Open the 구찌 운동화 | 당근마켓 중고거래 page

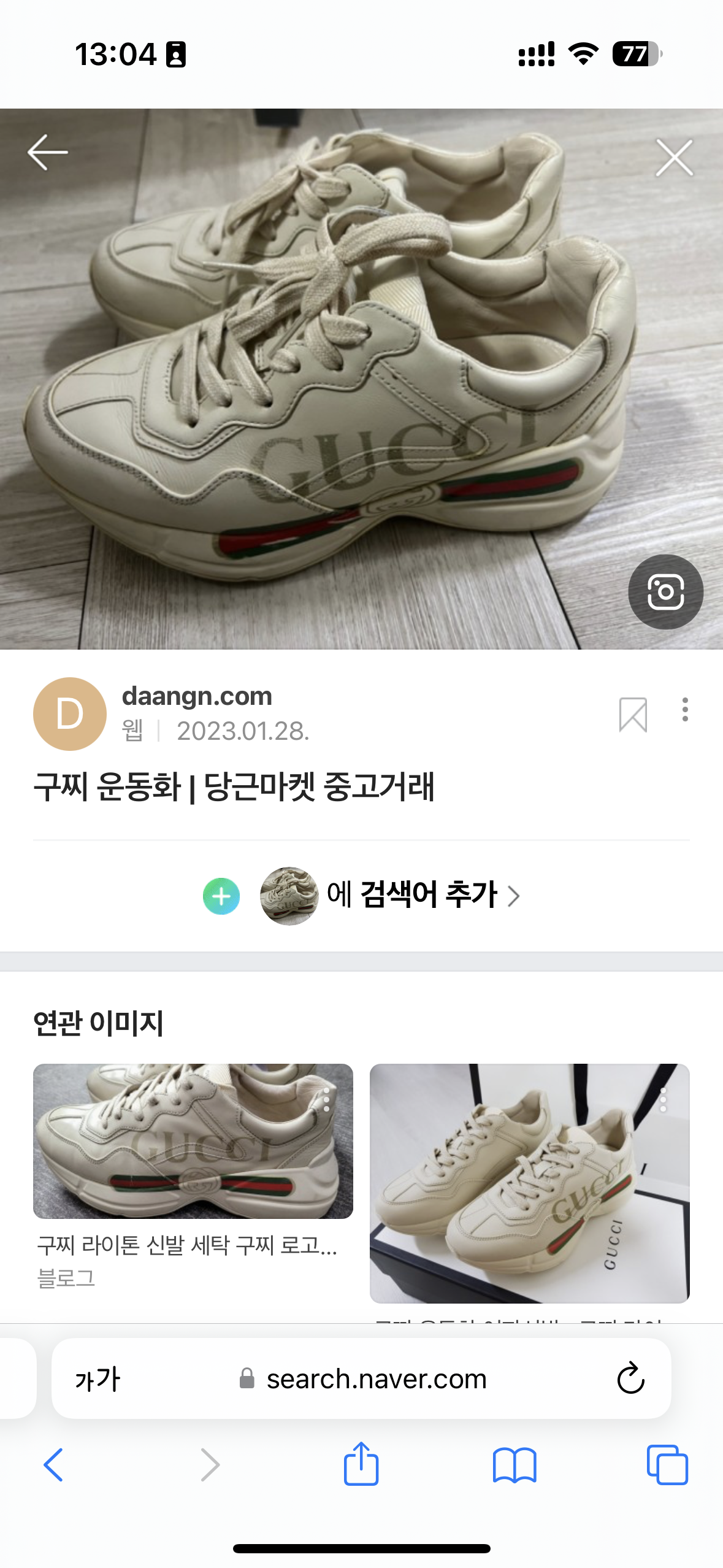[234, 786]
